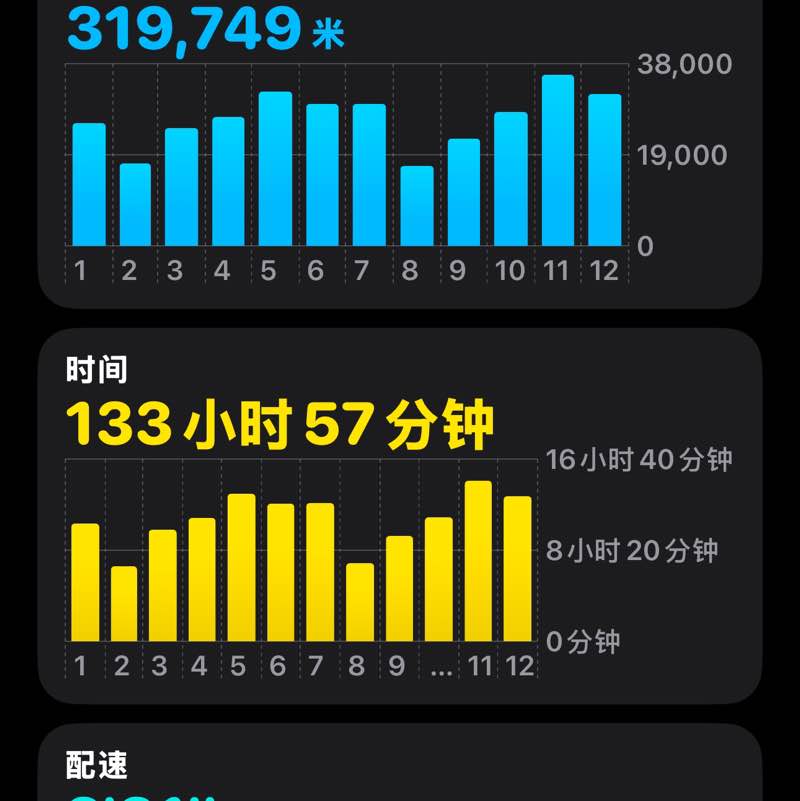This screenshot has height=801, width=800.
Task: Select the yellow time bar for month 5
Action: pyautogui.click(x=241, y=565)
